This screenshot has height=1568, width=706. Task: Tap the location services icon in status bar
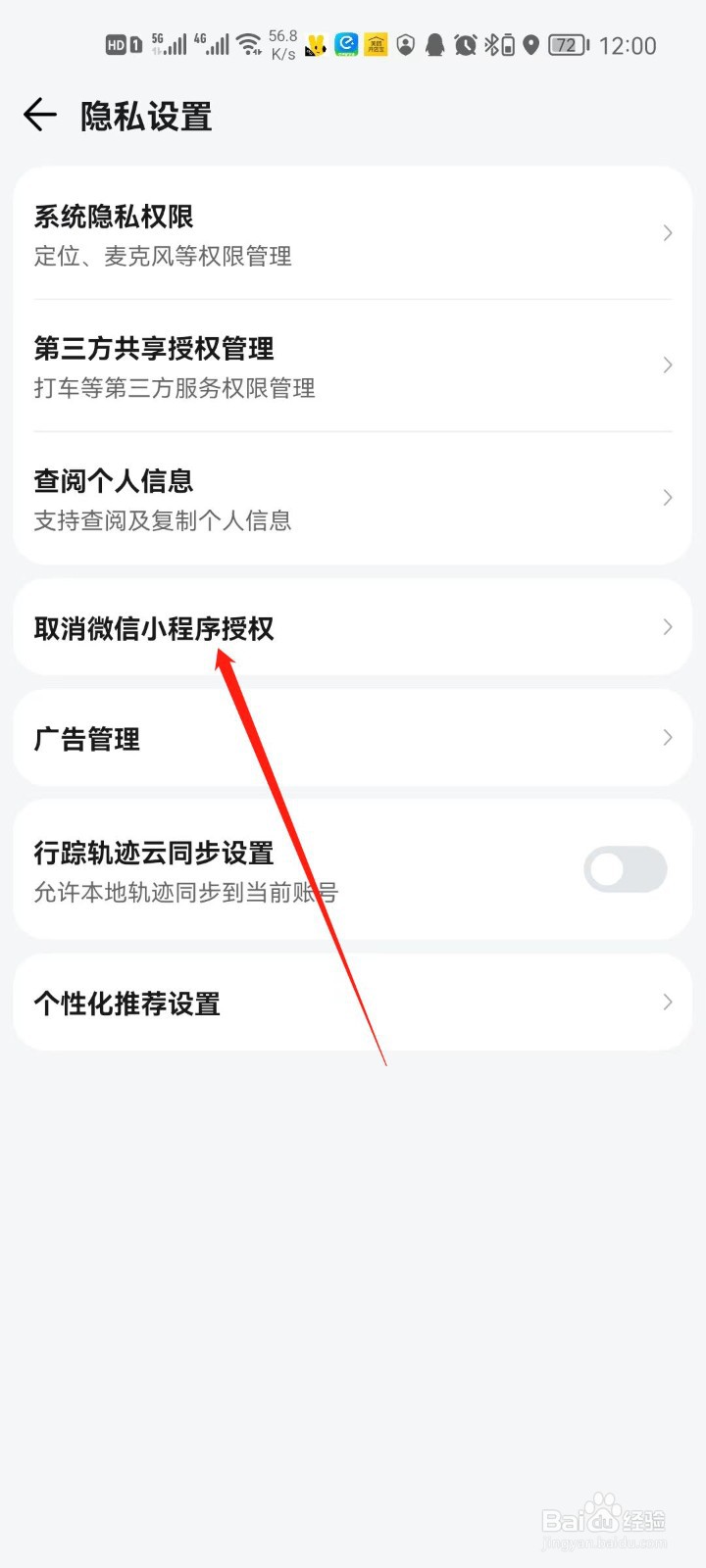[530, 44]
